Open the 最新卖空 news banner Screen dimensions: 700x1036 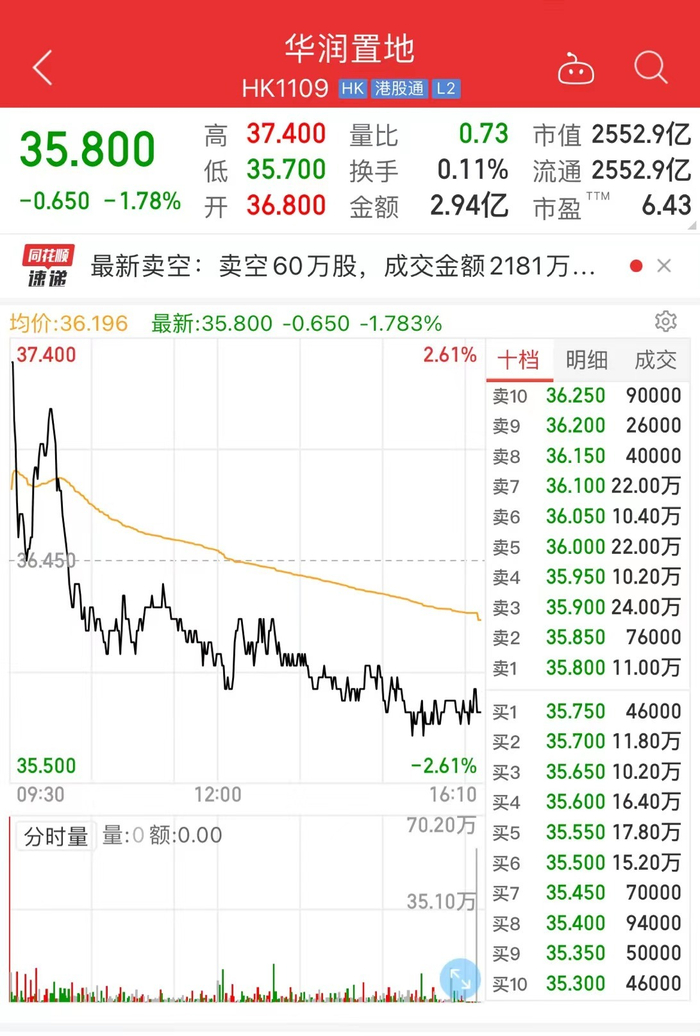[x=342, y=266]
